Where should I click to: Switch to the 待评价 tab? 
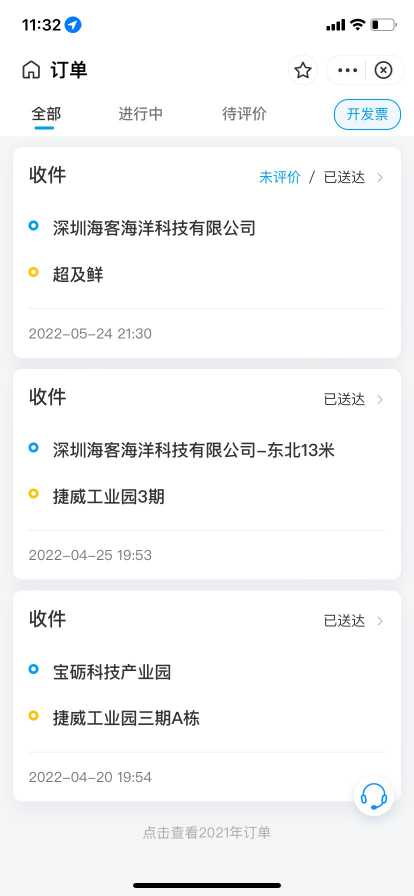(x=244, y=114)
